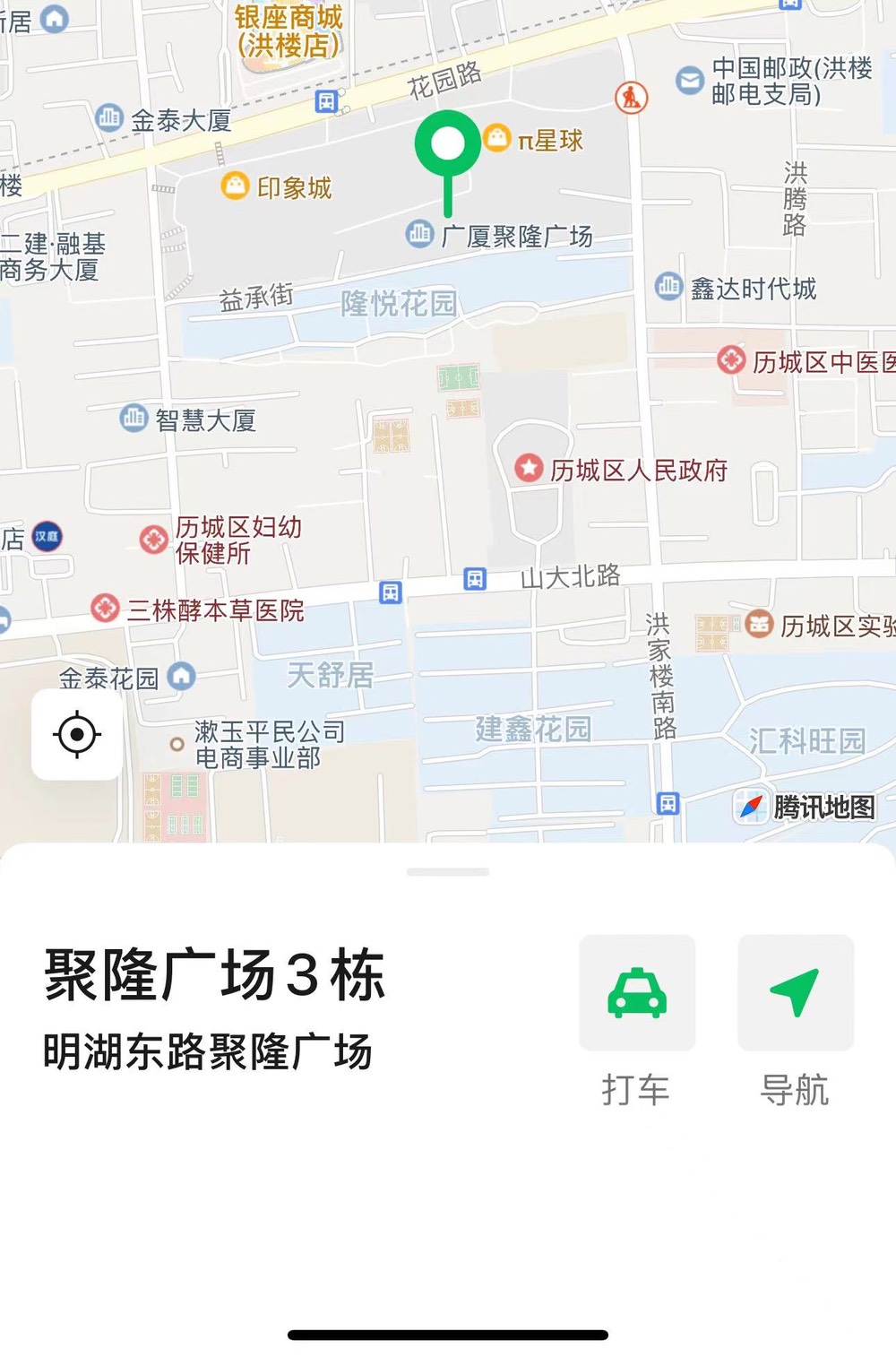
Task: Start navigation with 导航 button
Action: coord(795,993)
